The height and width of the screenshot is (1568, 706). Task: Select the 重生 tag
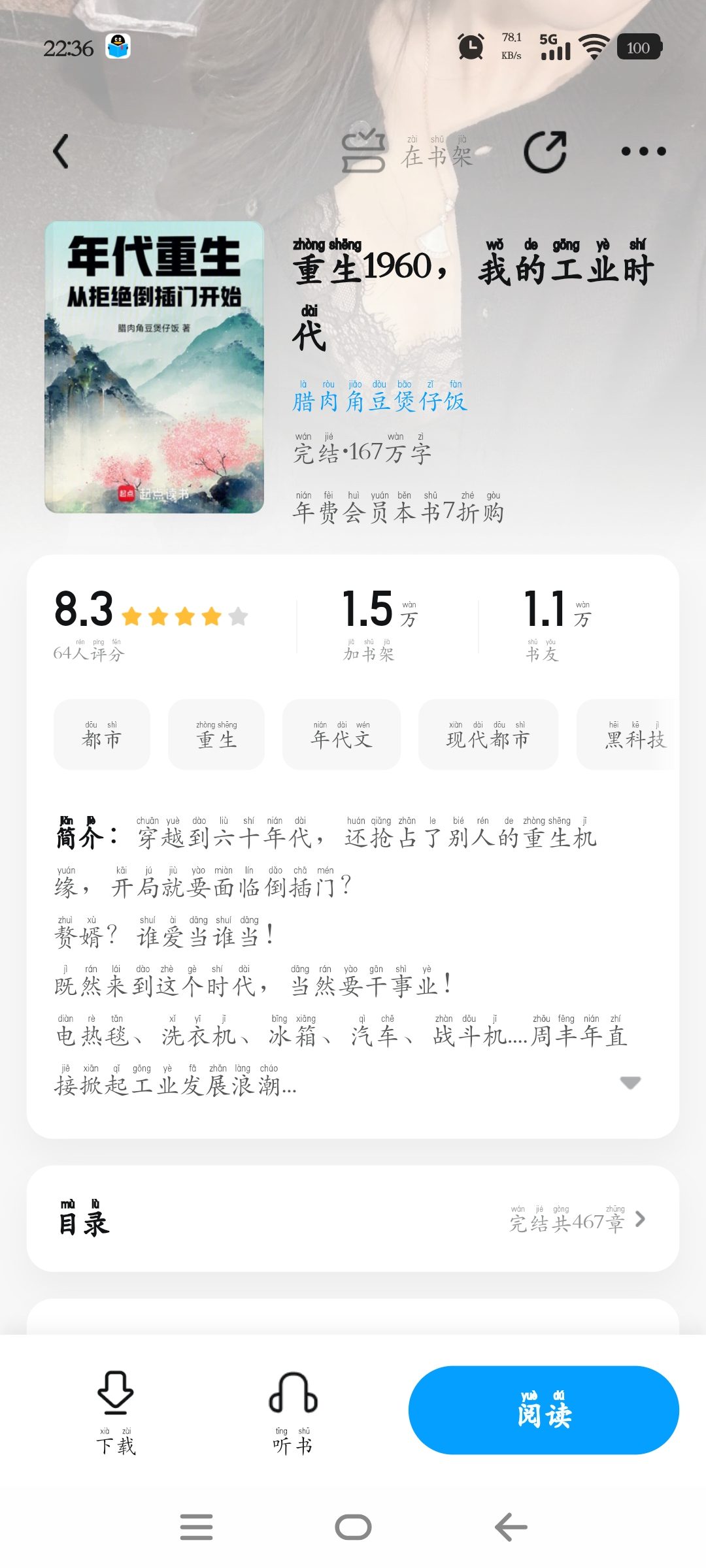(x=216, y=735)
